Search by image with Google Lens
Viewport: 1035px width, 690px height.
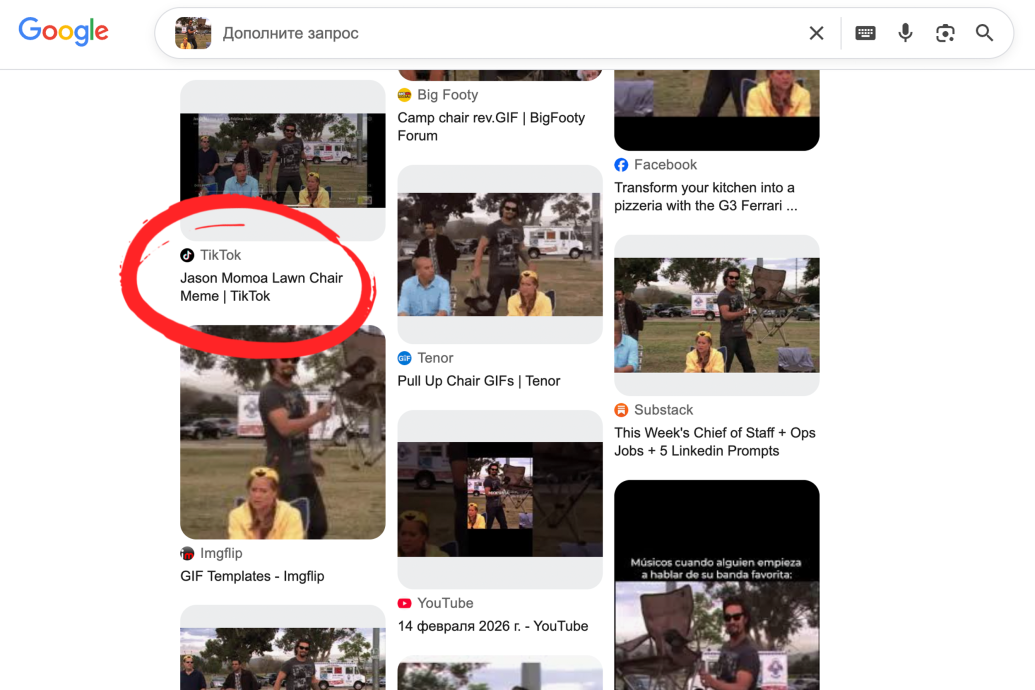[945, 33]
